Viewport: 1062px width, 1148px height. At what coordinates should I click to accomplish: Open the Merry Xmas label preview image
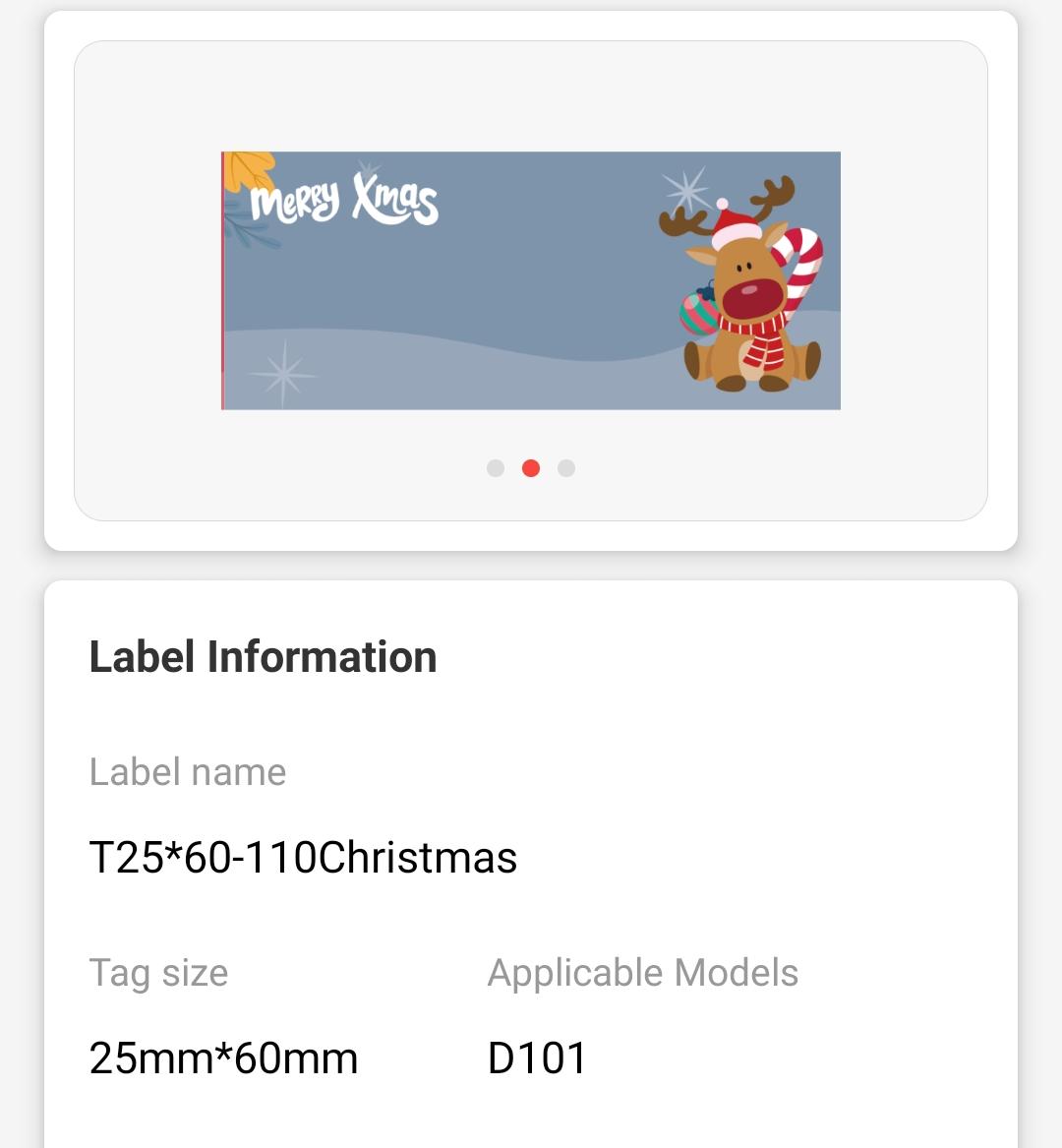pyautogui.click(x=531, y=280)
